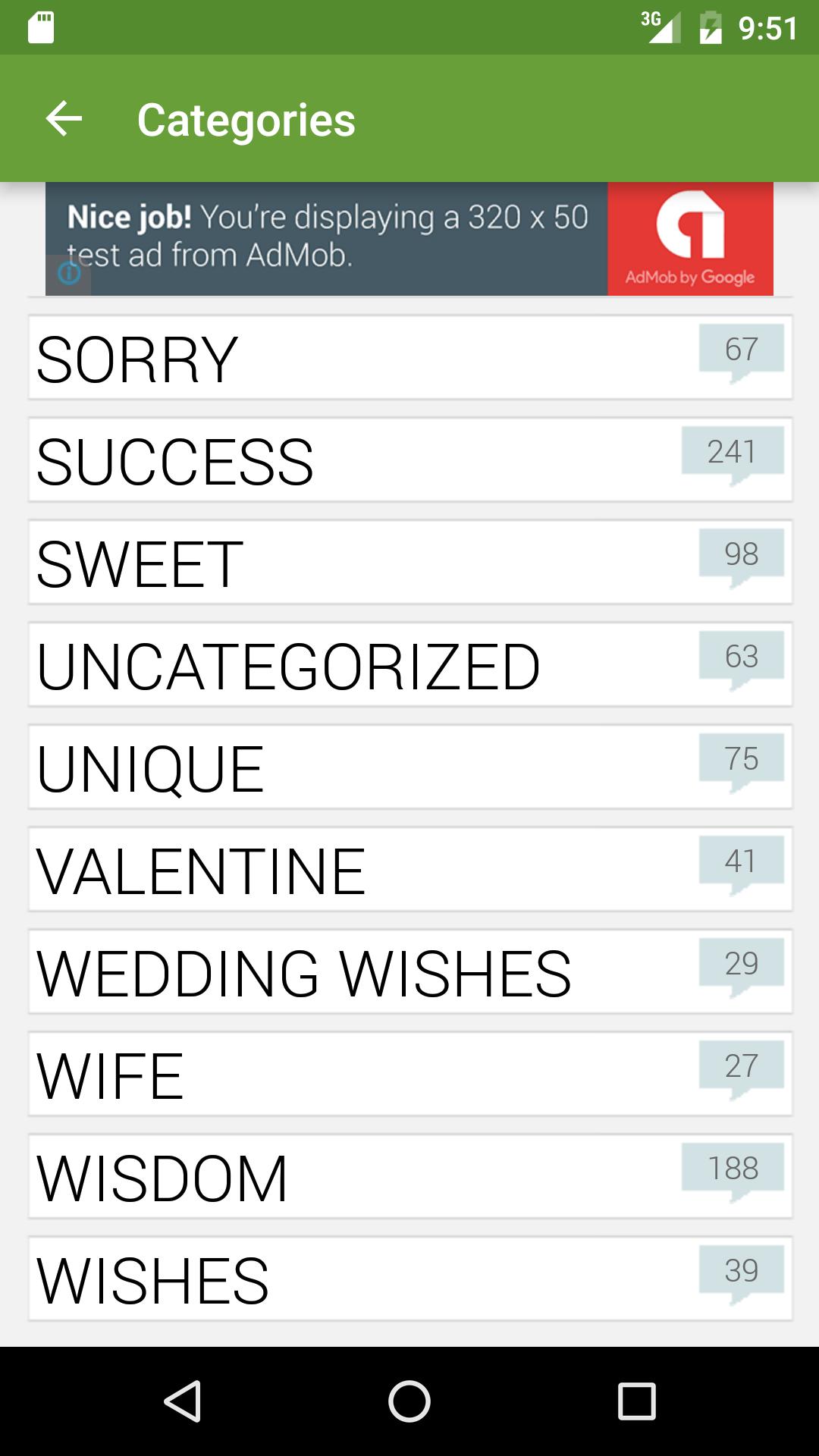Tap the ad info icon

pyautogui.click(x=69, y=273)
